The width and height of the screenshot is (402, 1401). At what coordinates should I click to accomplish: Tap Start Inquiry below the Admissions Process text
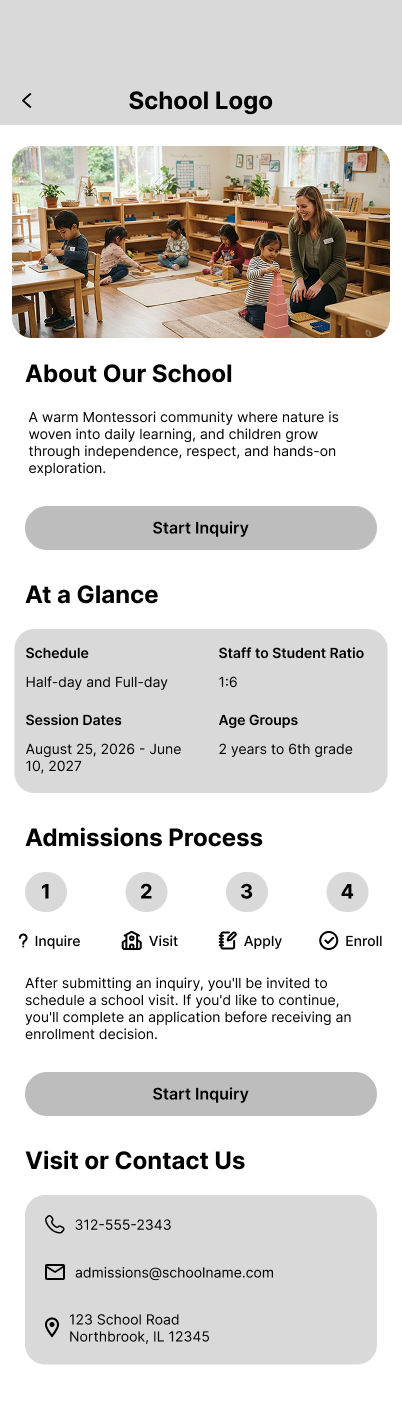pos(201,1094)
